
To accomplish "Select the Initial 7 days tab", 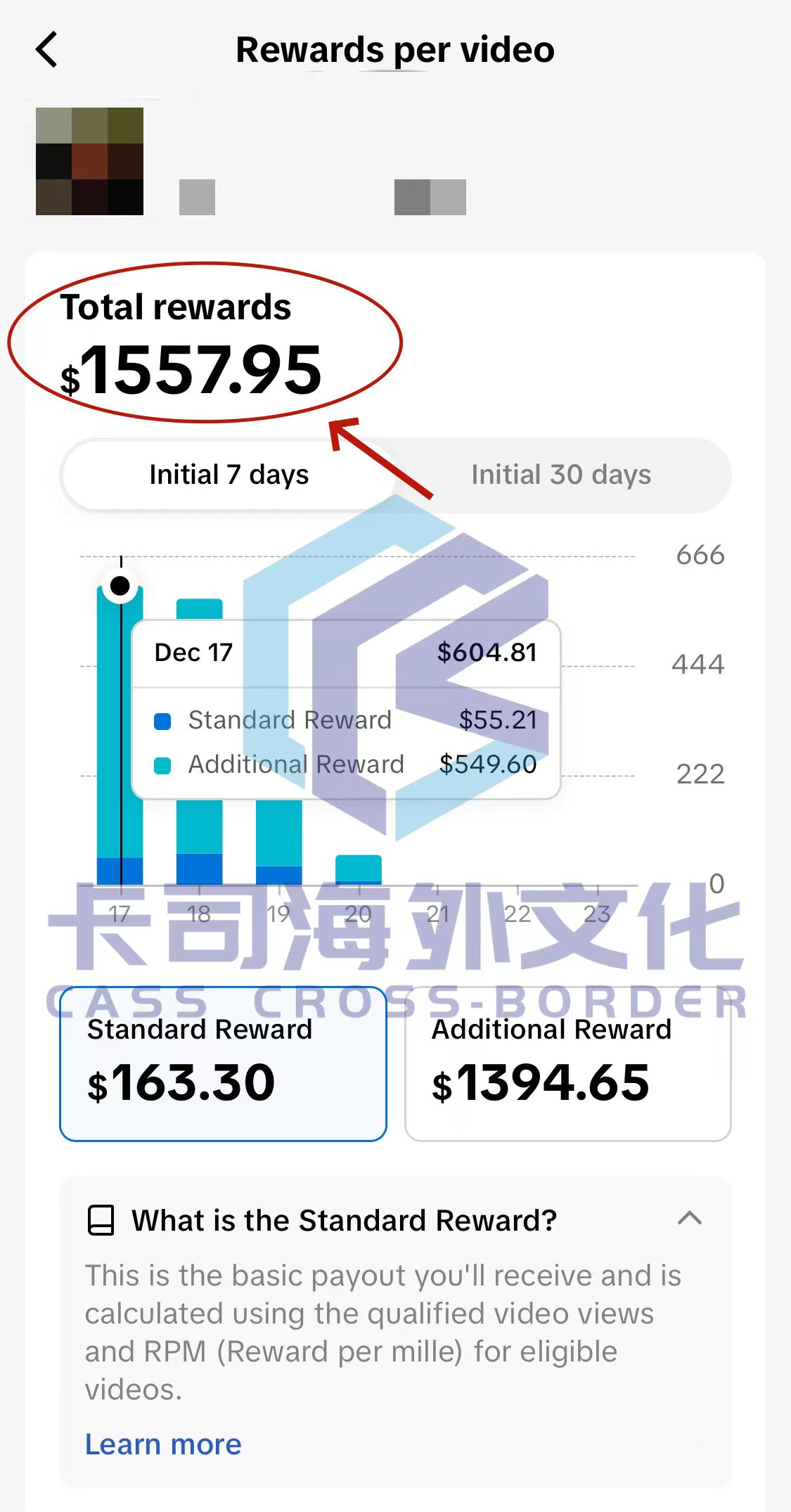I will click(x=229, y=475).
